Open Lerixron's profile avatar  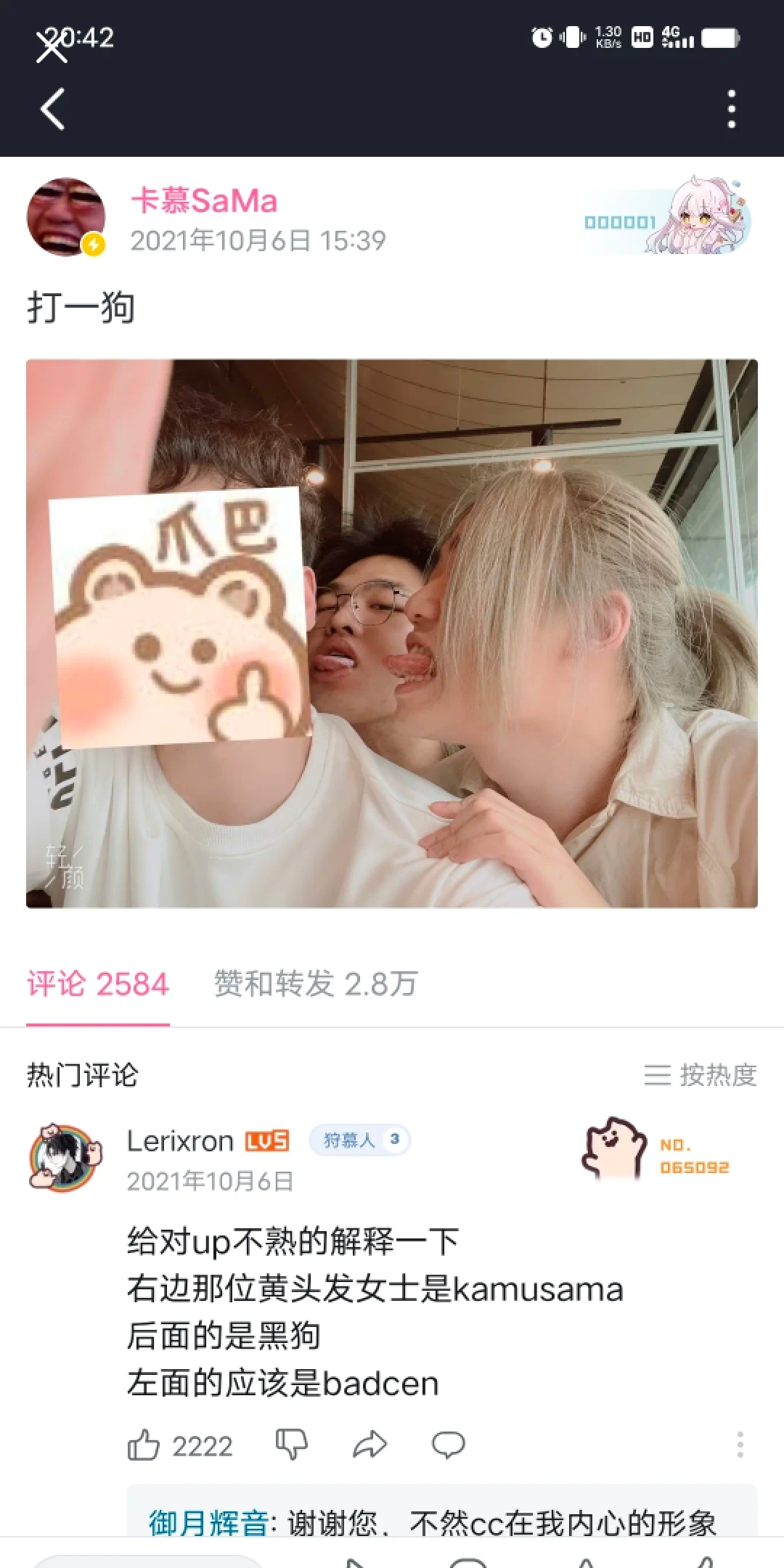pos(65,1159)
